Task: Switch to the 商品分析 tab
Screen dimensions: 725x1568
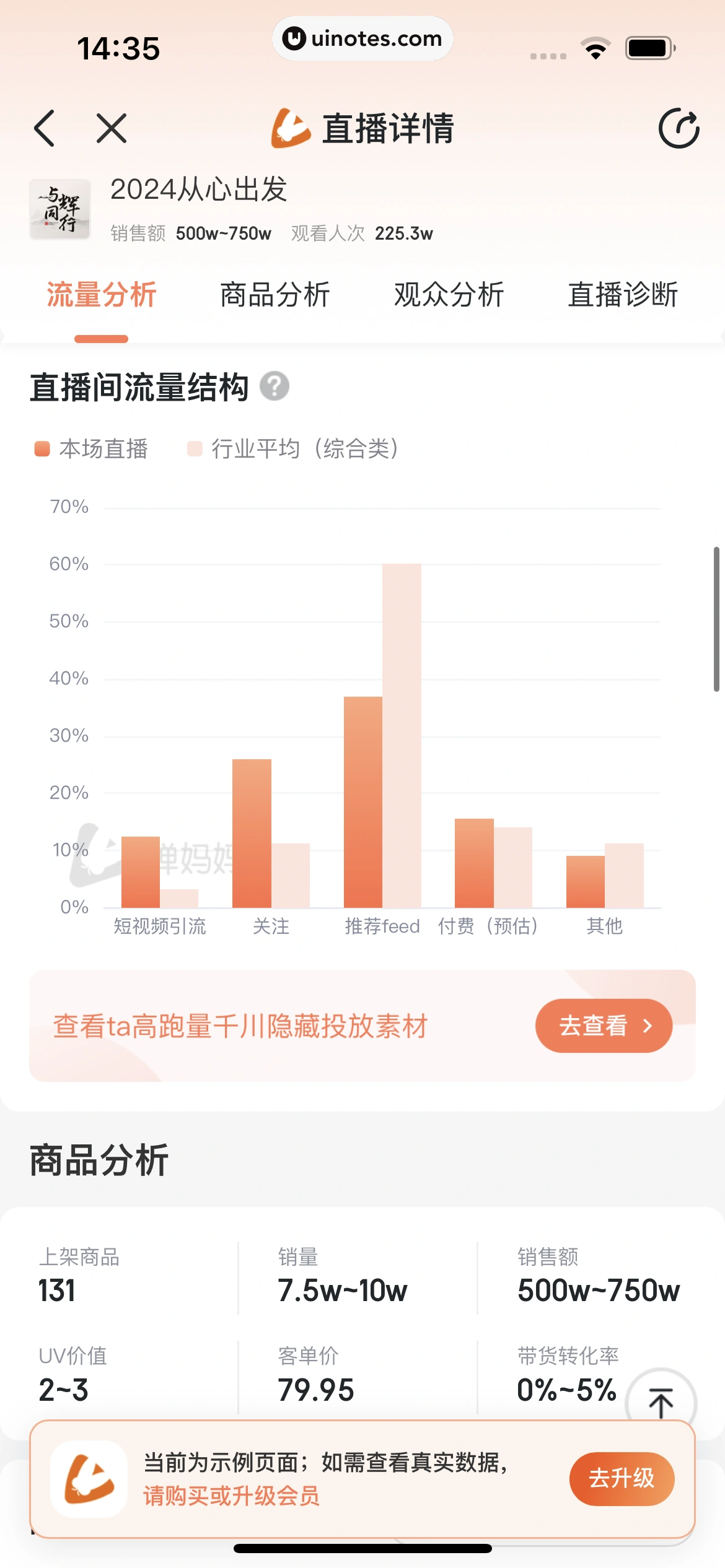Action: point(275,295)
